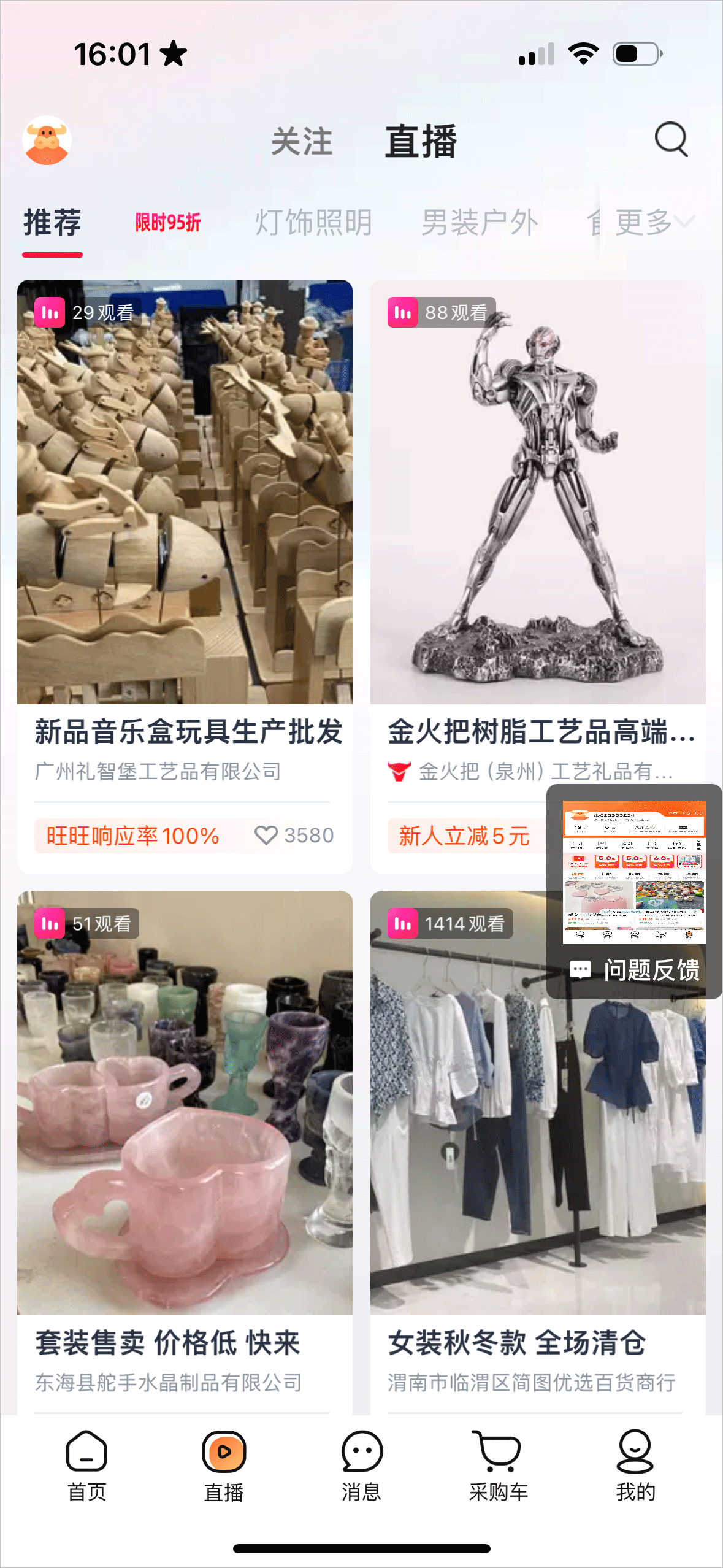Viewport: 723px width, 1568px height.
Task: Tap 问题反馈 on the screenshot popup
Action: 635,970
